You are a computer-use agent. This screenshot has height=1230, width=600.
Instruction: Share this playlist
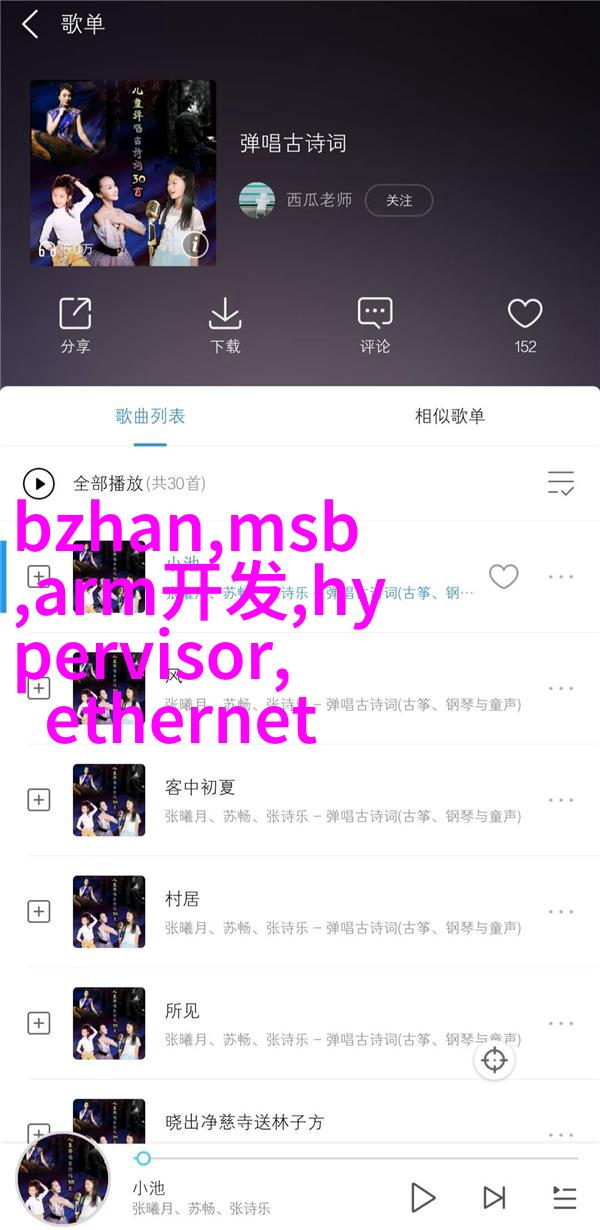click(x=75, y=325)
